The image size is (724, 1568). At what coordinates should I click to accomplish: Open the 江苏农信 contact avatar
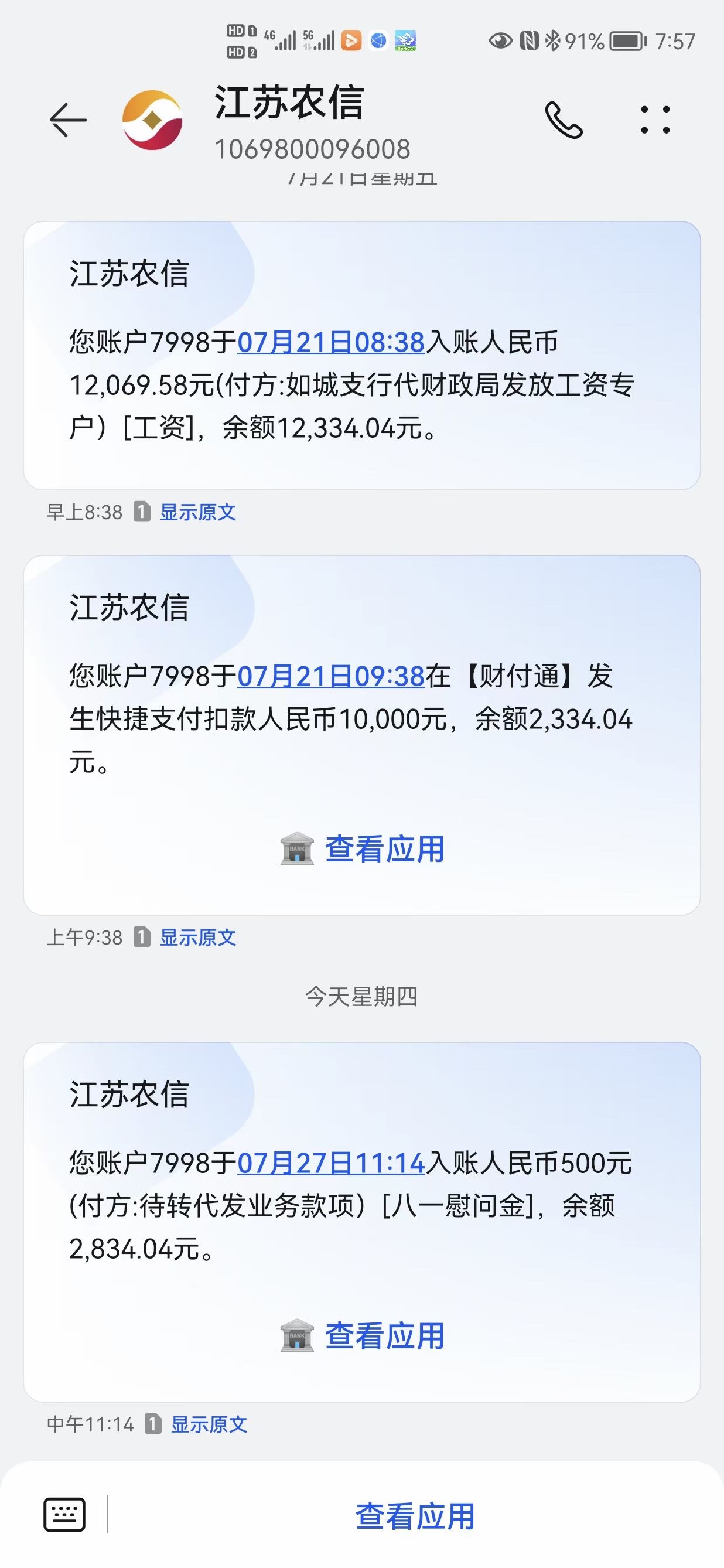coord(153,120)
